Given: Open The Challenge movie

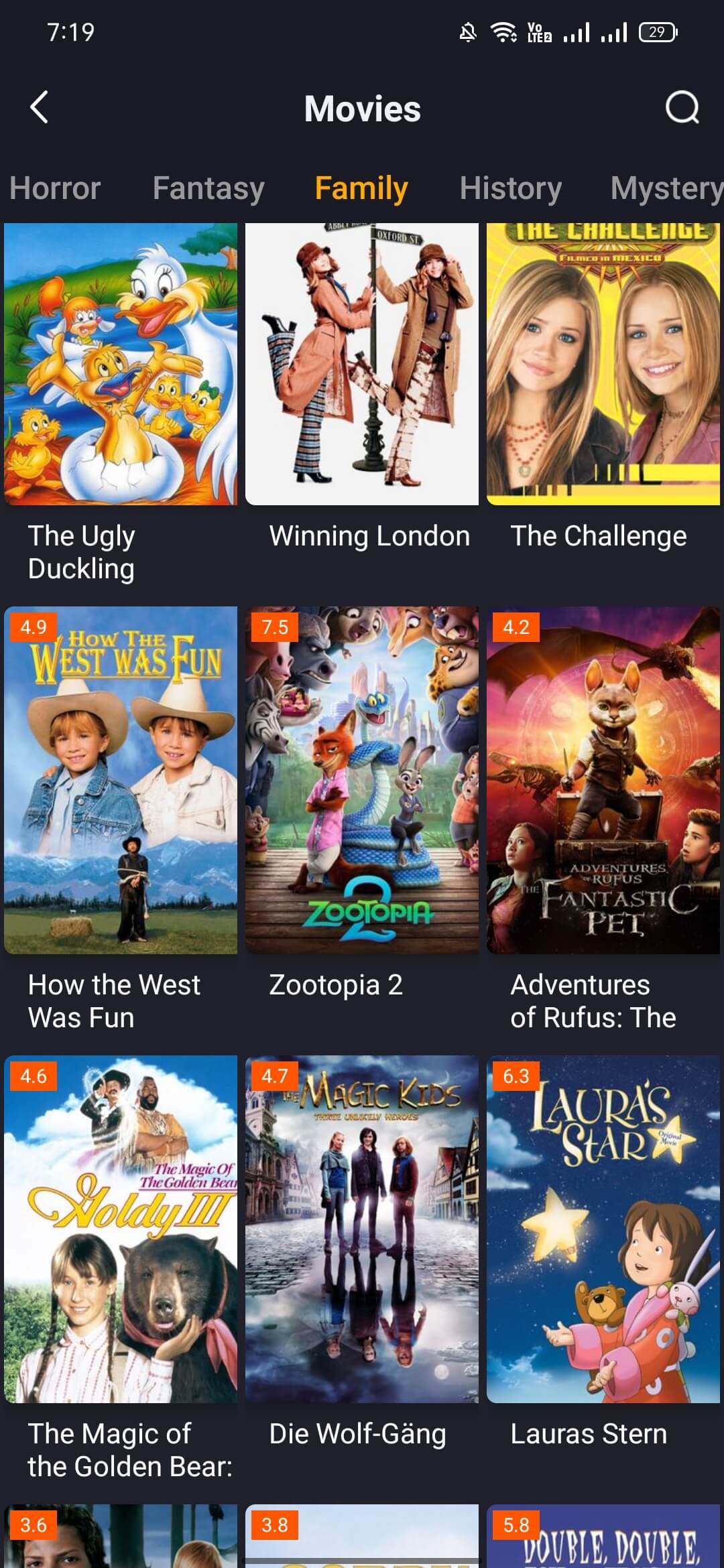Looking at the screenshot, I should click(603, 365).
